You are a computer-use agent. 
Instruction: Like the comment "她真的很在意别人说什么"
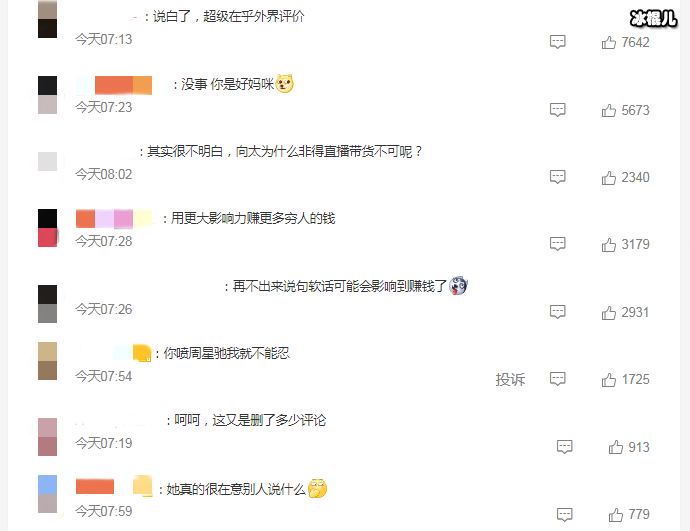pos(616,514)
